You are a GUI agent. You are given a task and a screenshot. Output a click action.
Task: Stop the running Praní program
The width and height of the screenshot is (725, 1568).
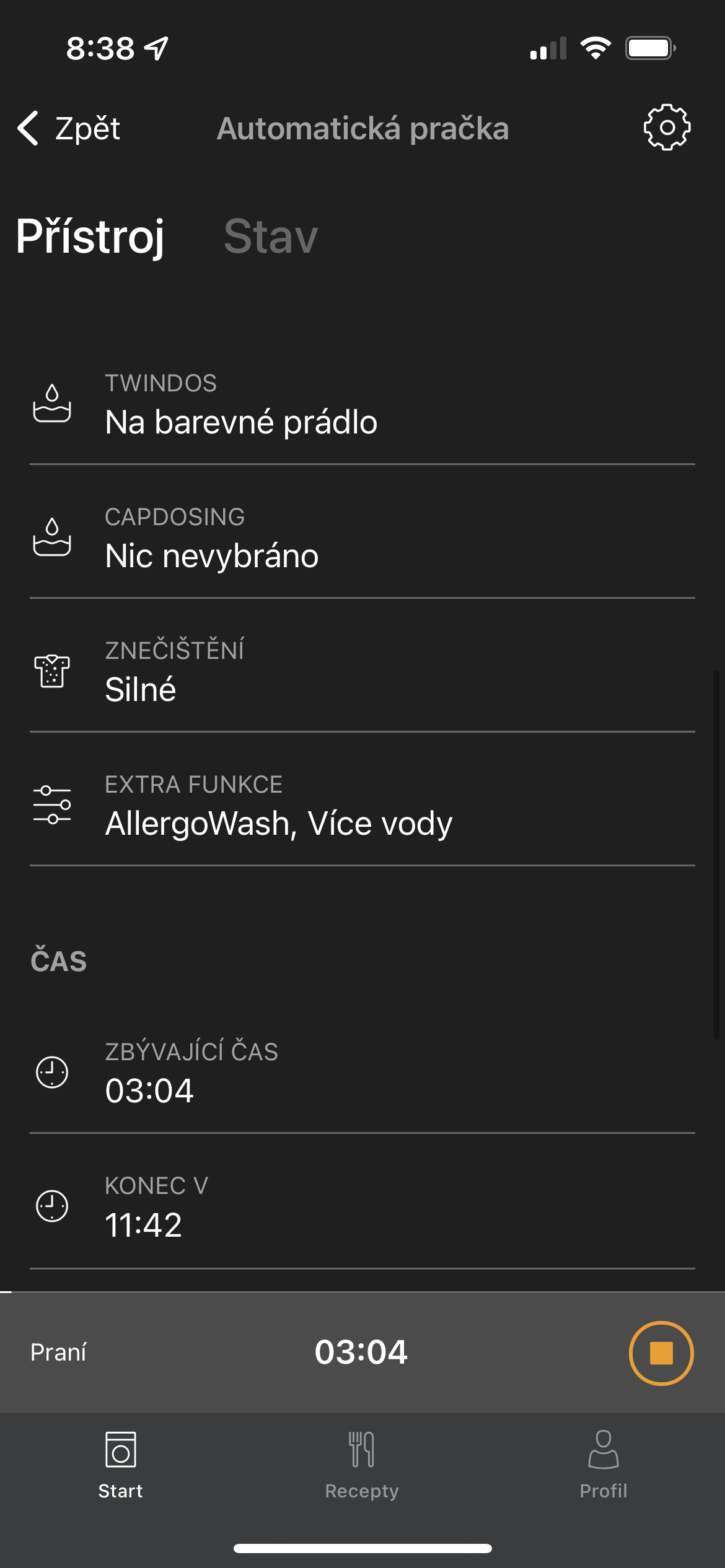(661, 1353)
